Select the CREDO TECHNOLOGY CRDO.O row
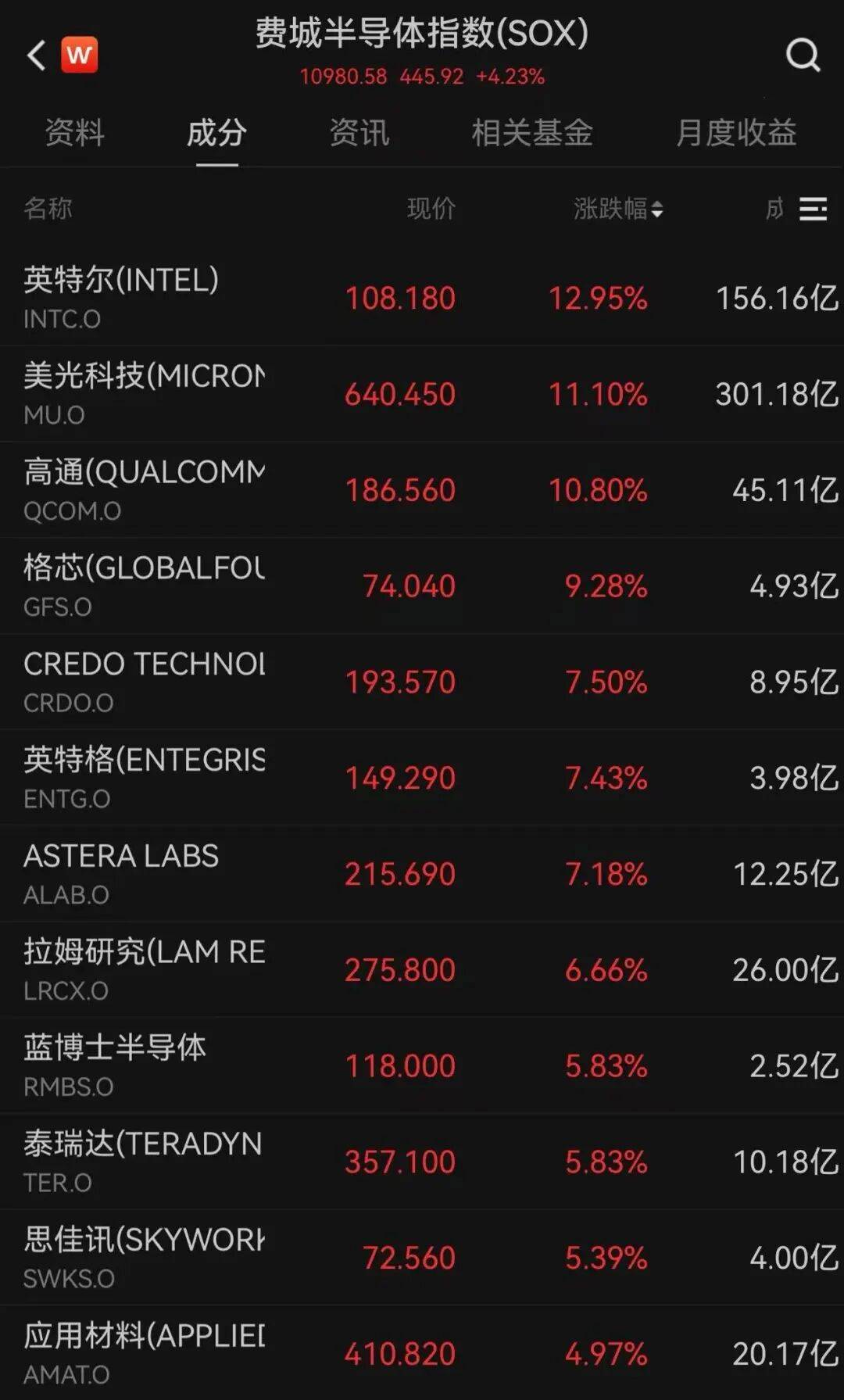The image size is (844, 1400). pos(422,682)
